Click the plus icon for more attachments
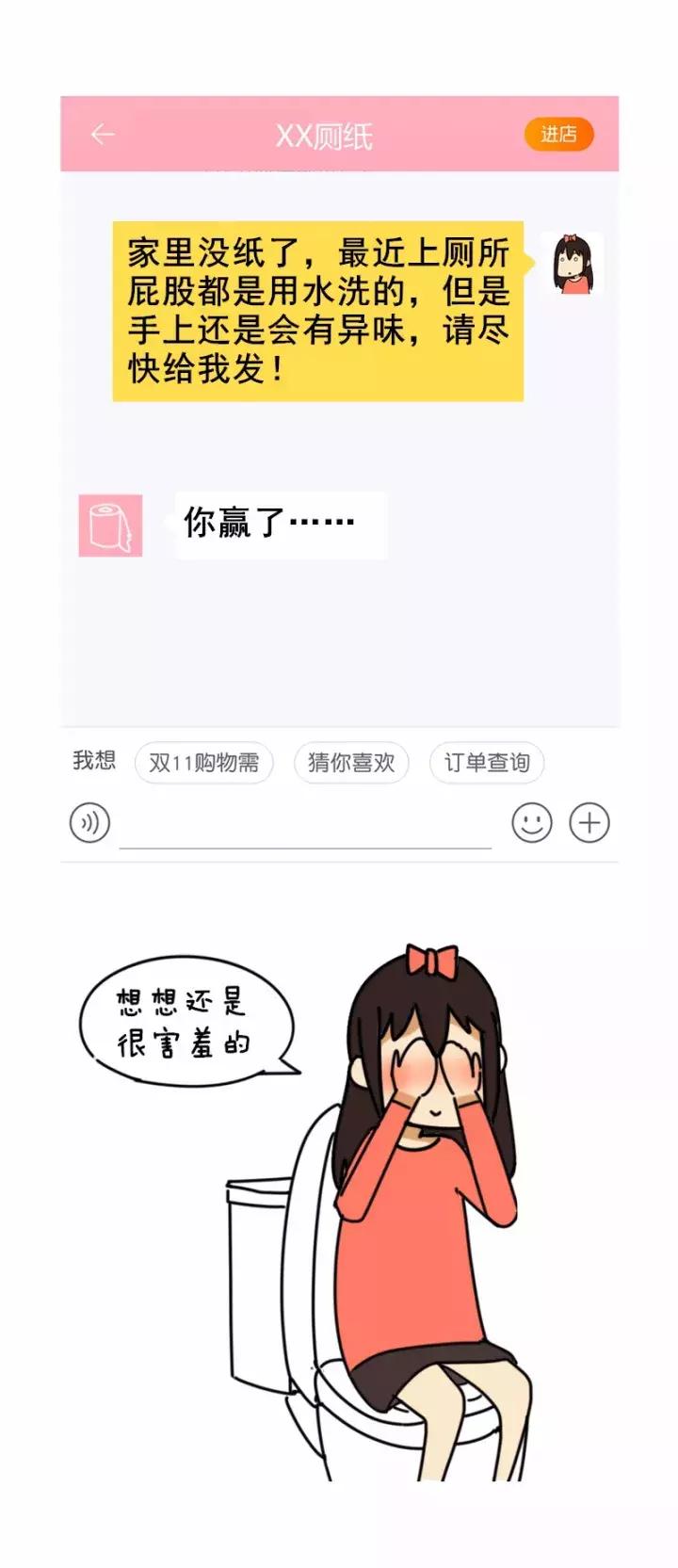The height and width of the screenshot is (1568, 678). [x=589, y=821]
